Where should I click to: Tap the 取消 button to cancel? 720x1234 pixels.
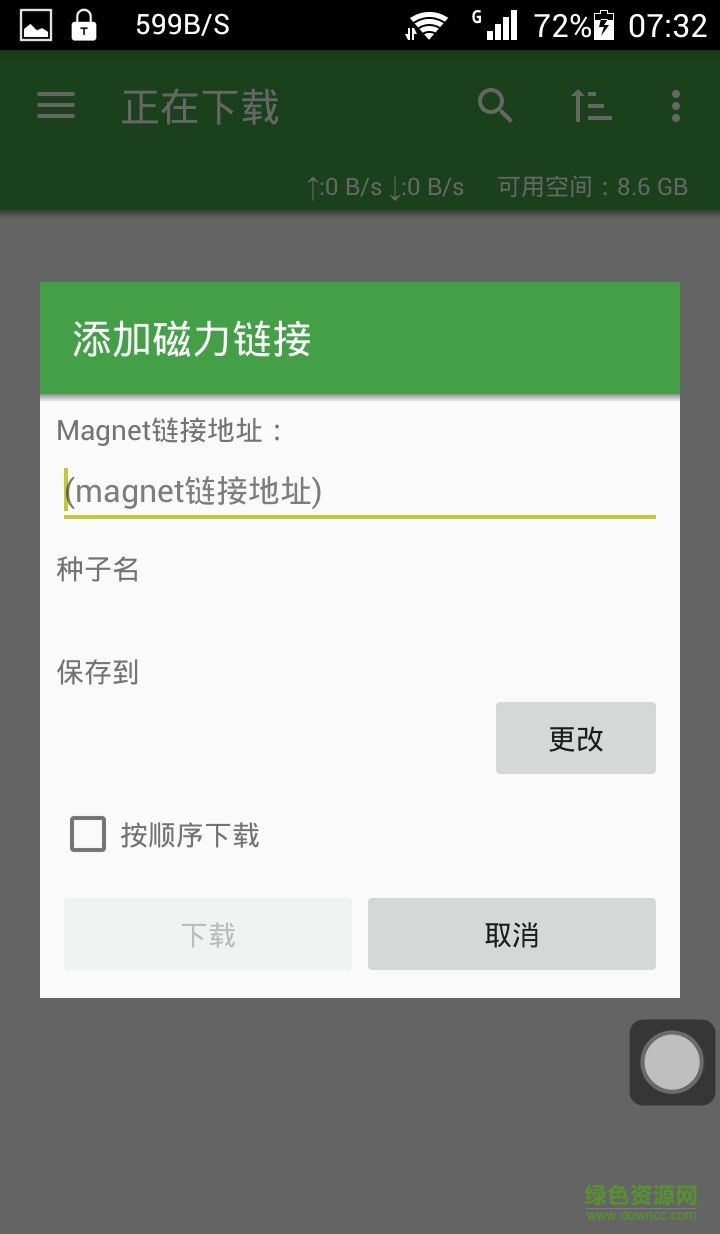[511, 934]
